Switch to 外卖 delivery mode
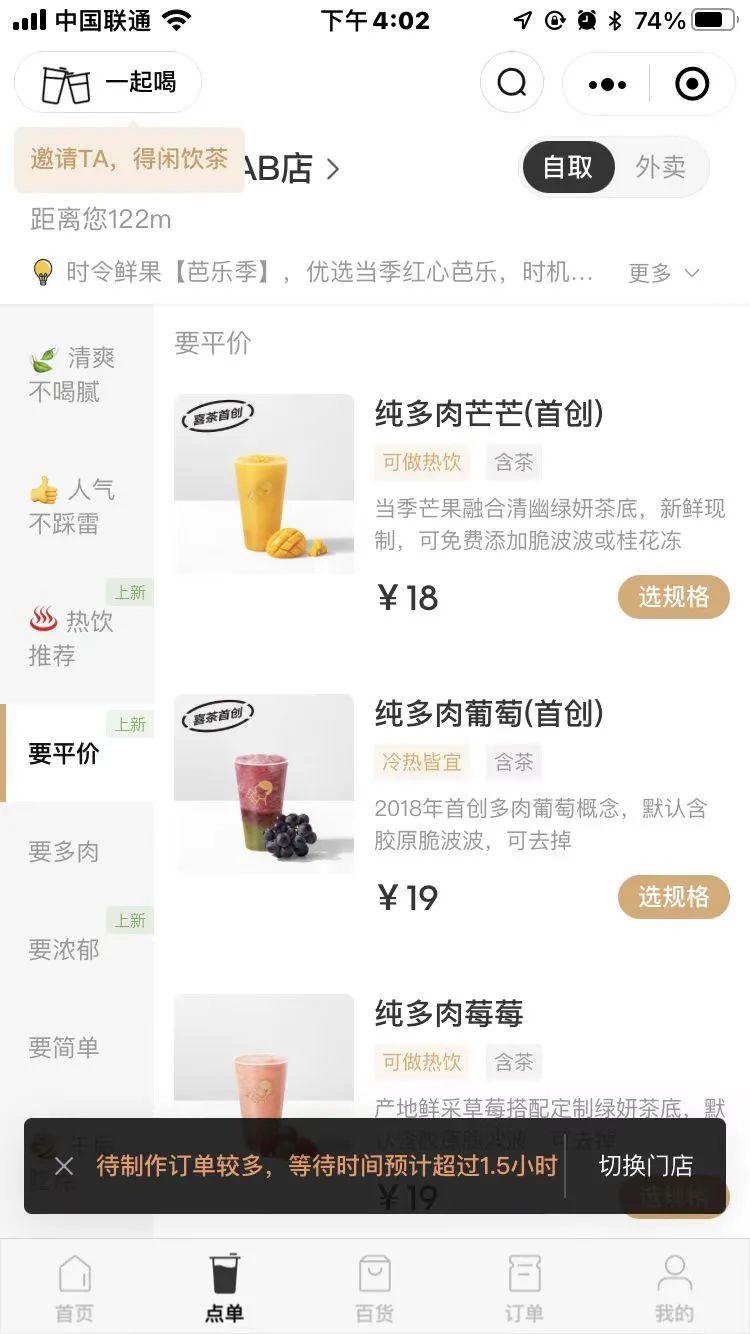Viewport: 750px width, 1334px height. 661,167
